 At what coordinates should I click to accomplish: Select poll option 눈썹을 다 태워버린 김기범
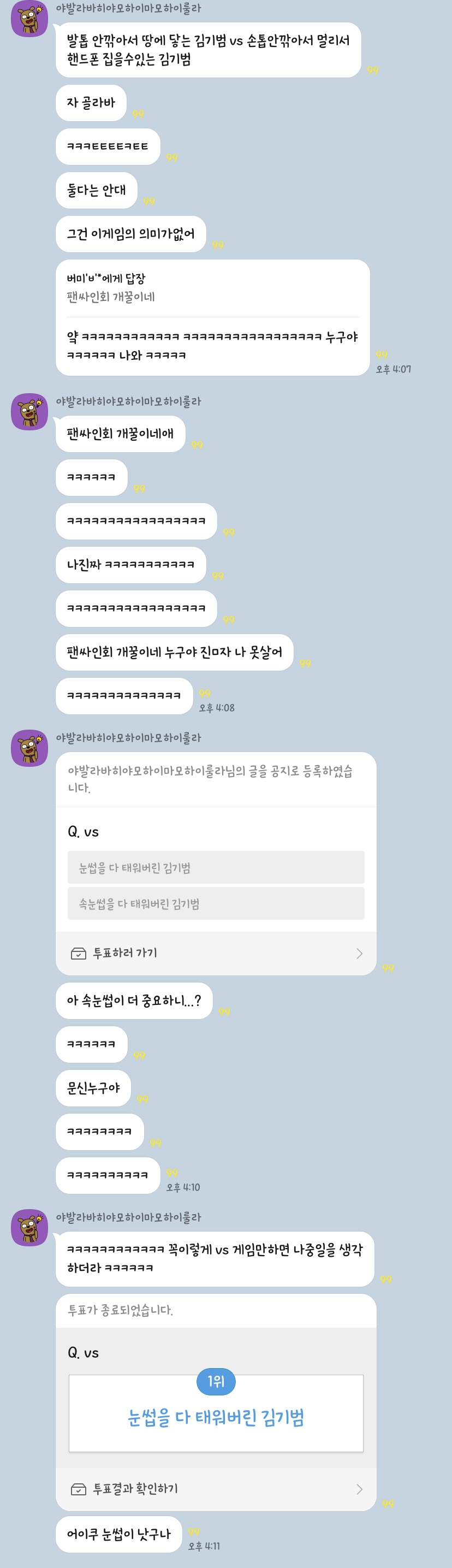(x=215, y=867)
